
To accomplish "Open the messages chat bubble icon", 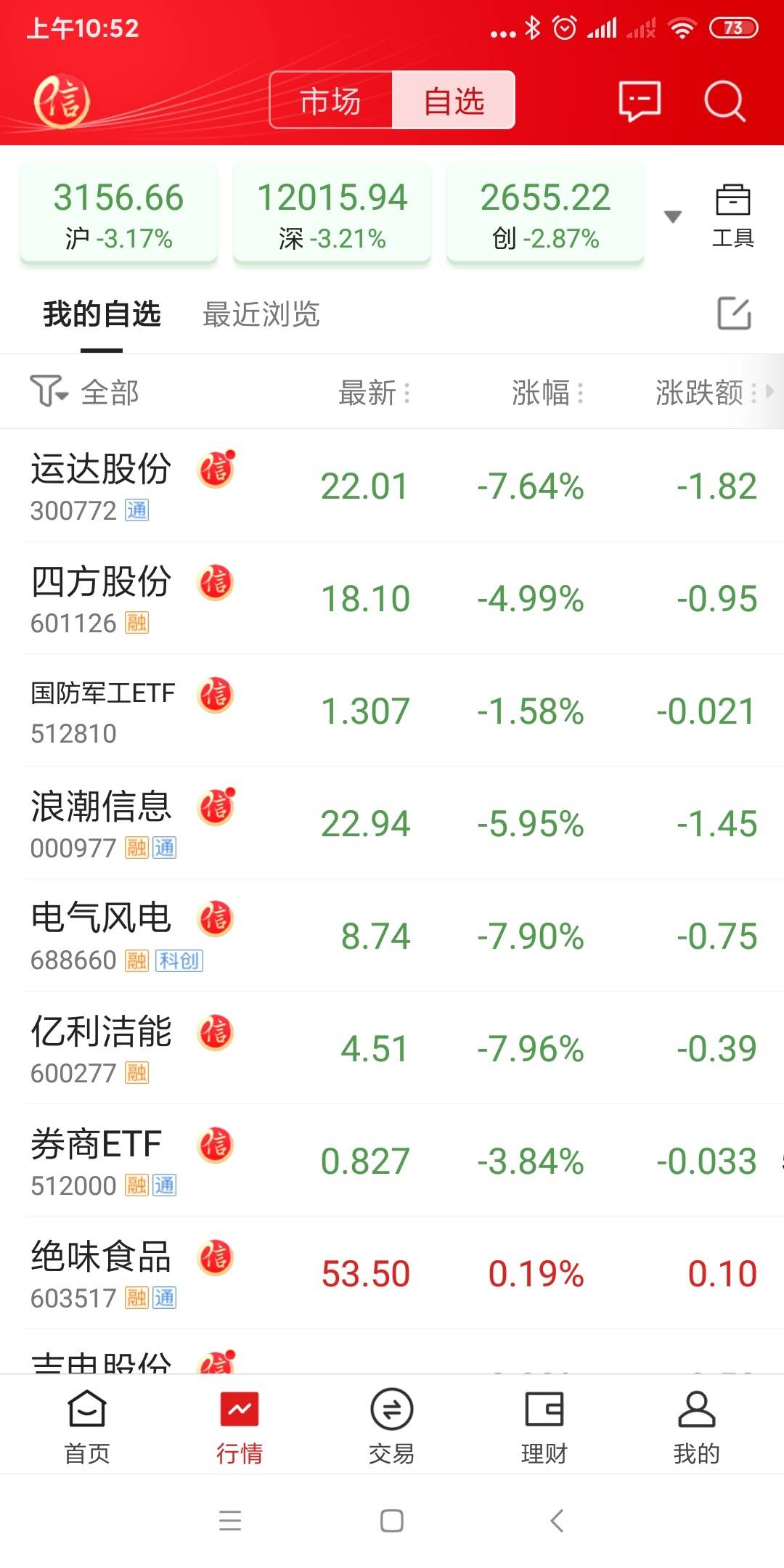I will click(x=640, y=101).
